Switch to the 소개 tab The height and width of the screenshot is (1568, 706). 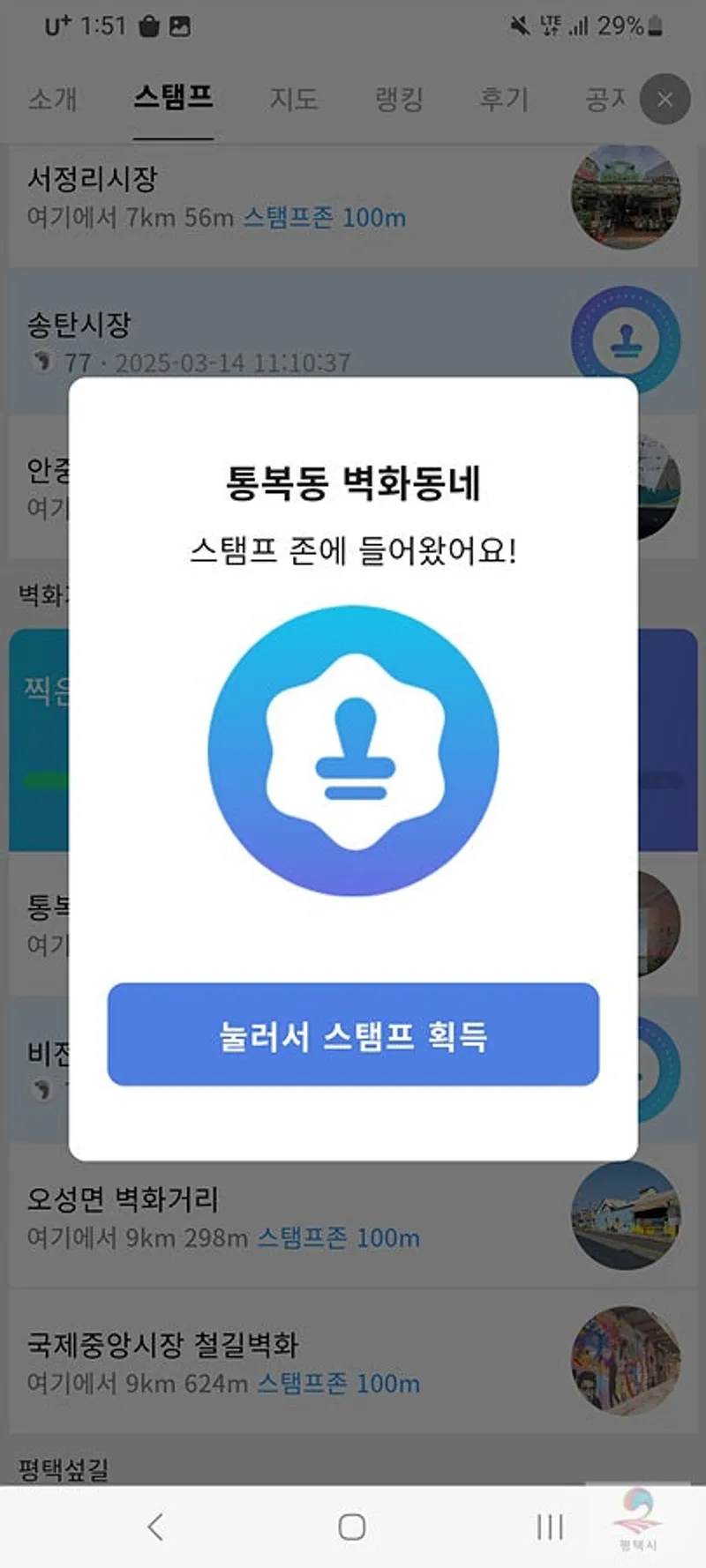pos(53,99)
